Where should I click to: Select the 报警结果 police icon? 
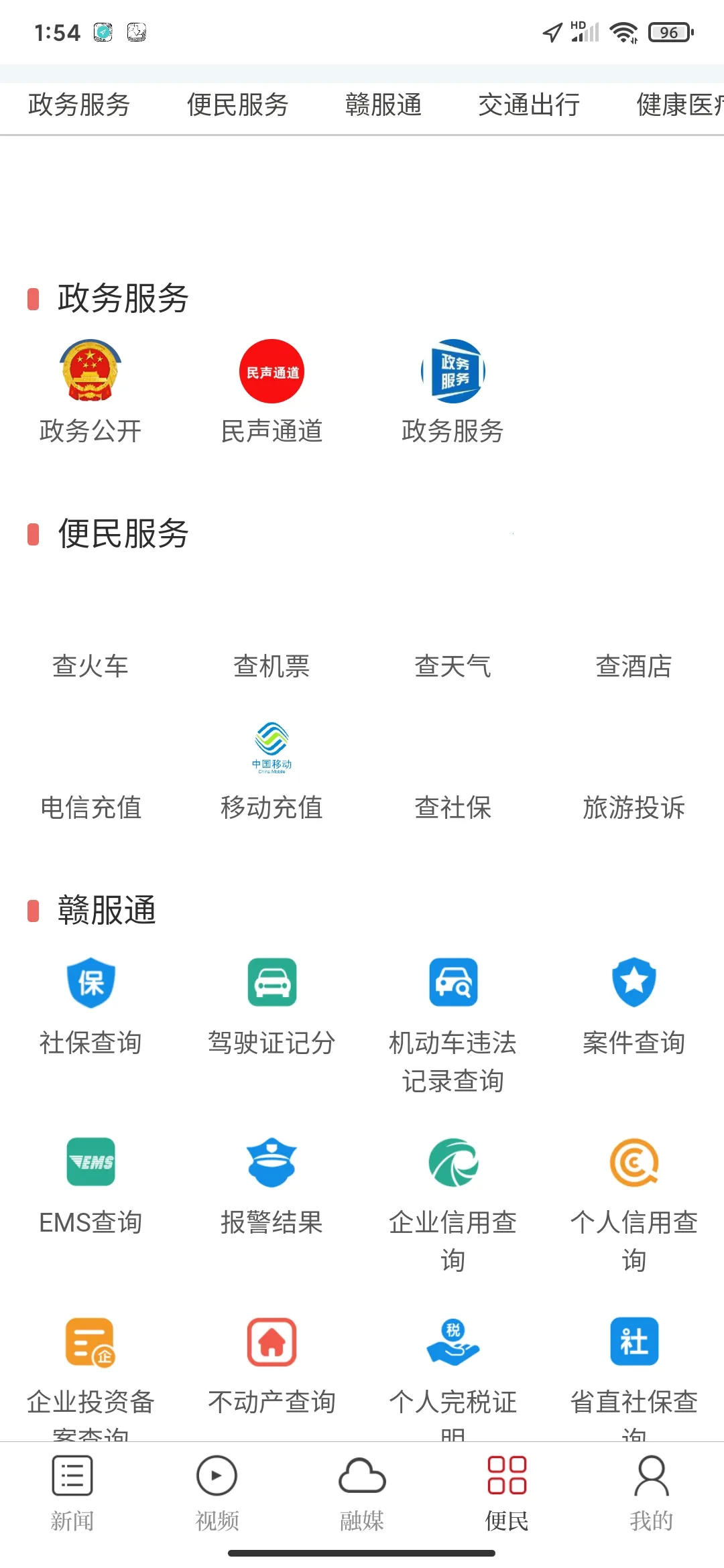click(x=271, y=1163)
